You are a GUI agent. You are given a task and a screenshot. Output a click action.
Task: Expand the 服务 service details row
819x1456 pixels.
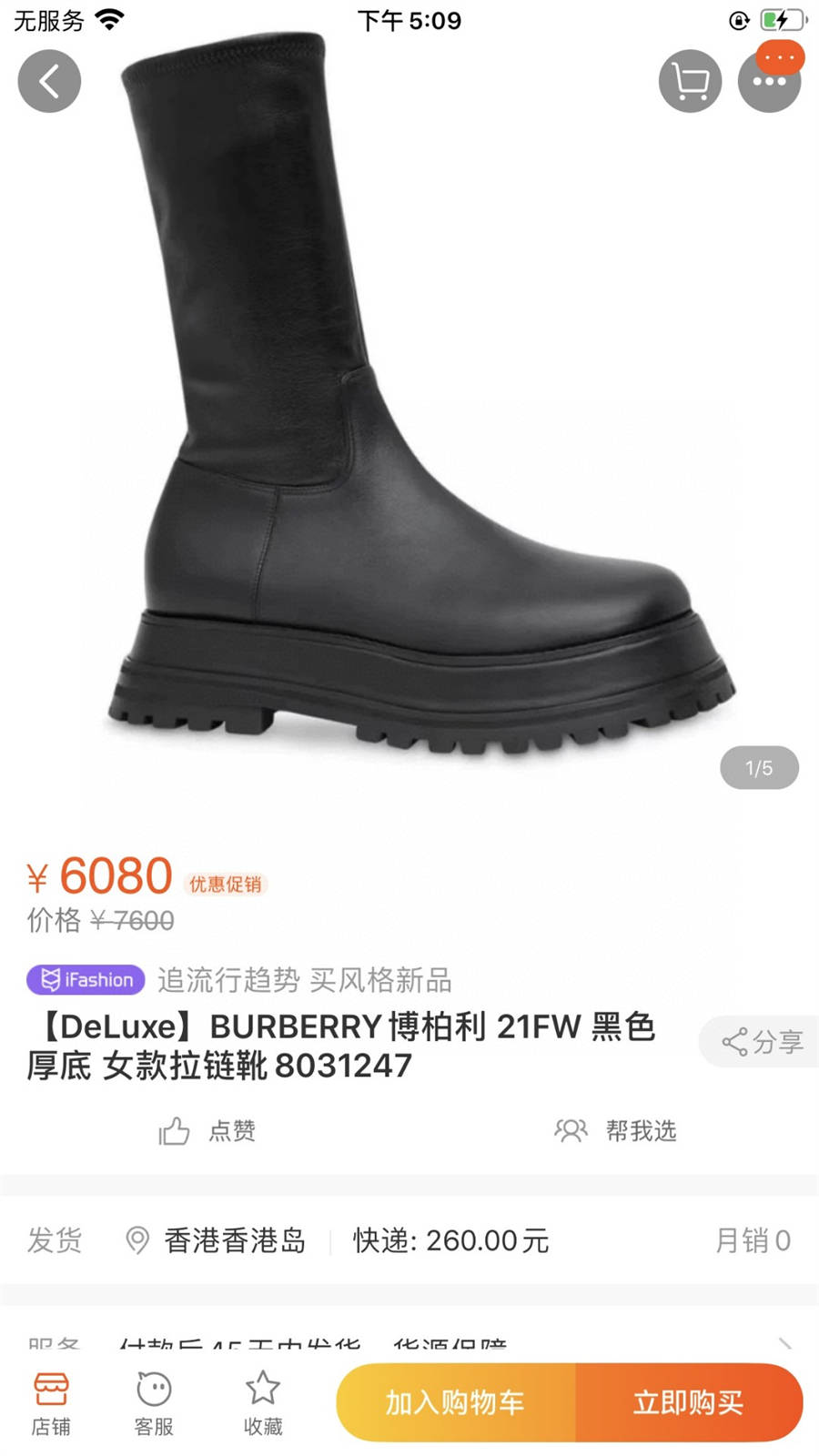click(409, 1342)
